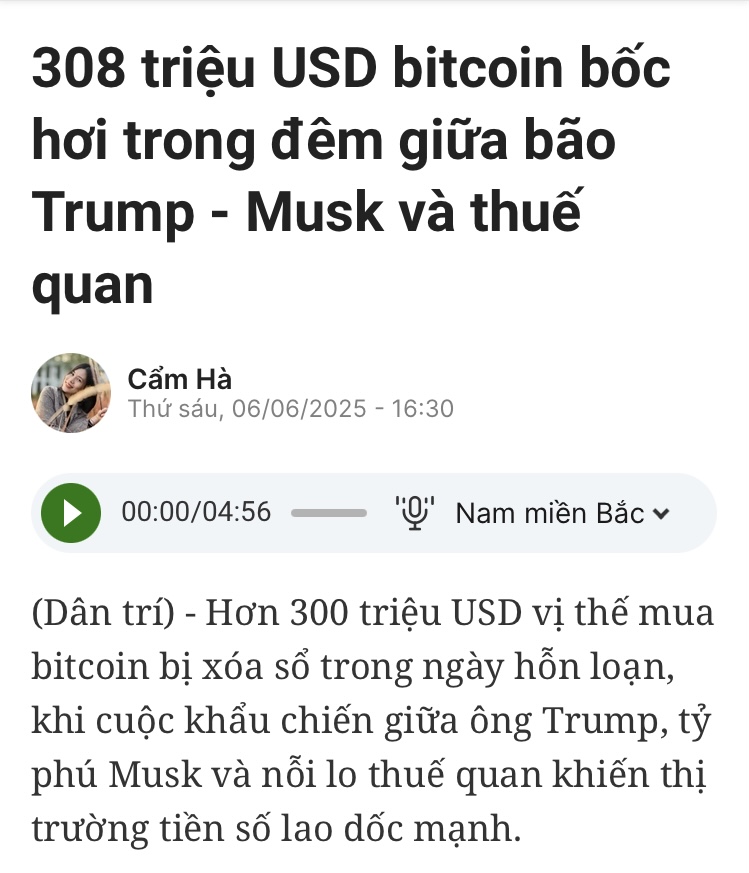Viewport: 749px width, 873px height.
Task: Seek along the audio progress bar
Action: (x=329, y=514)
